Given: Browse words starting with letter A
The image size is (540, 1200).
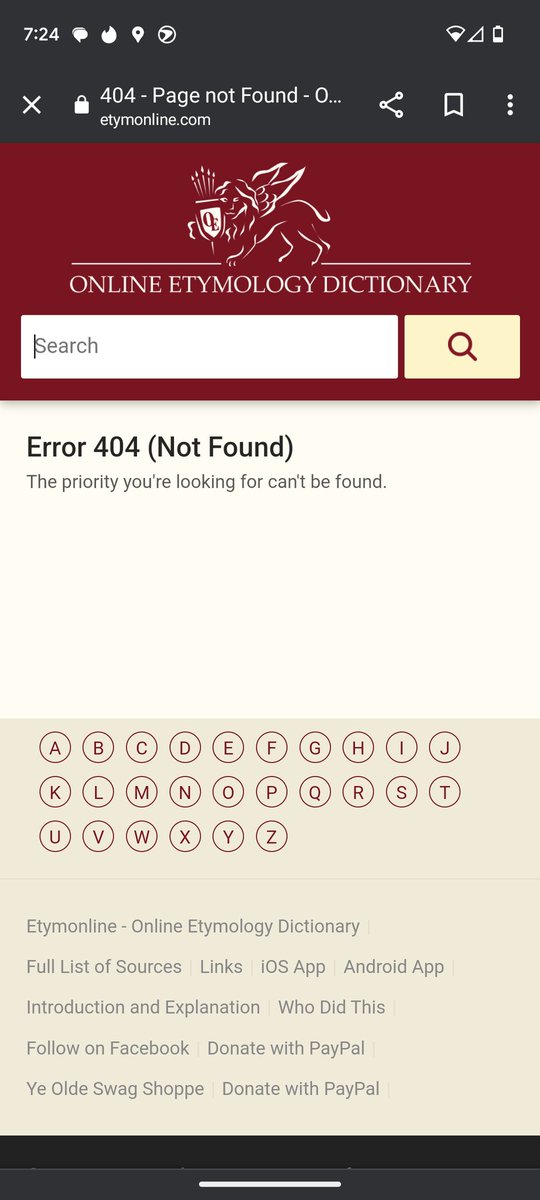Looking at the screenshot, I should 55,748.
